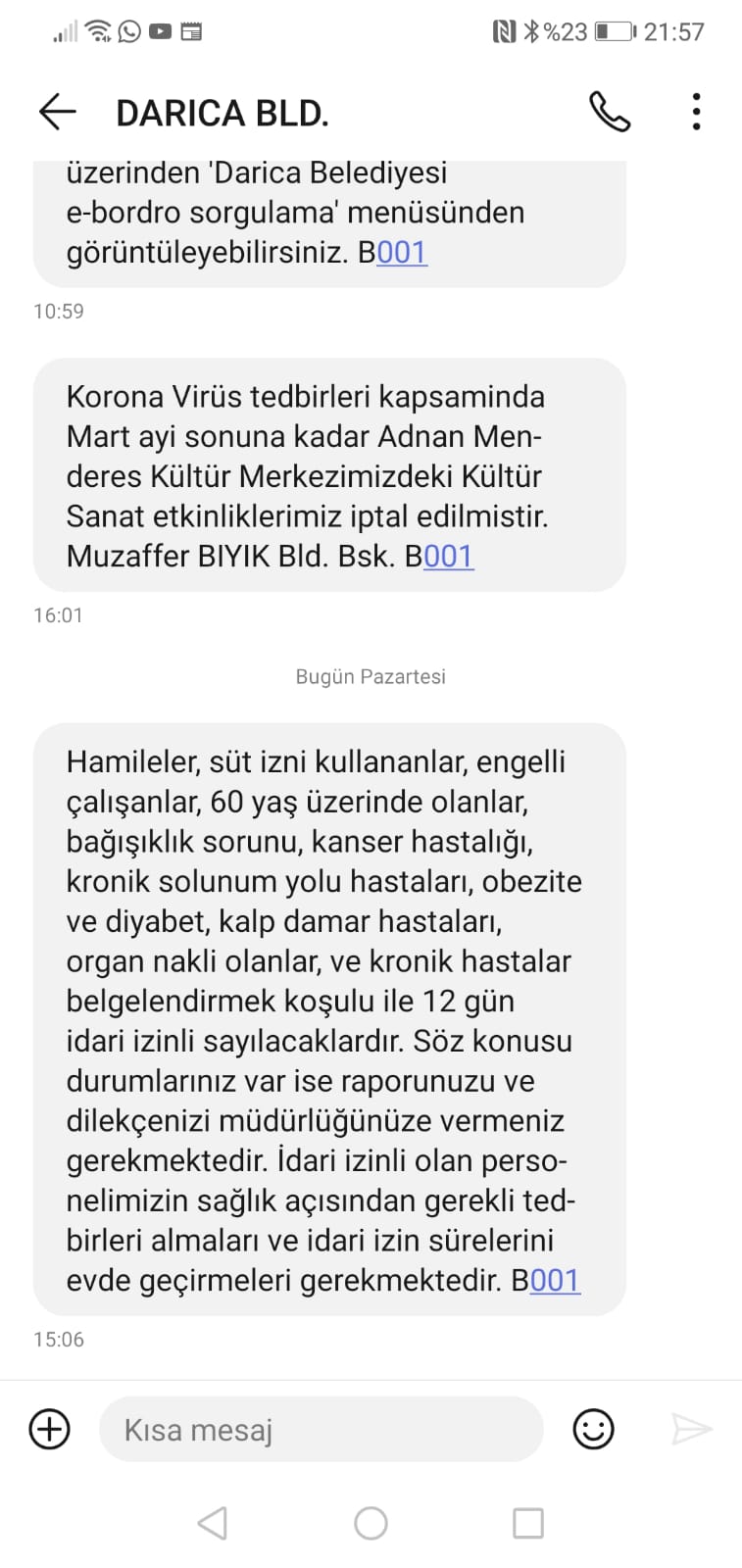Screen dimensions: 742x1568
Task: Open the emoji smiley picker
Action: (x=592, y=1429)
